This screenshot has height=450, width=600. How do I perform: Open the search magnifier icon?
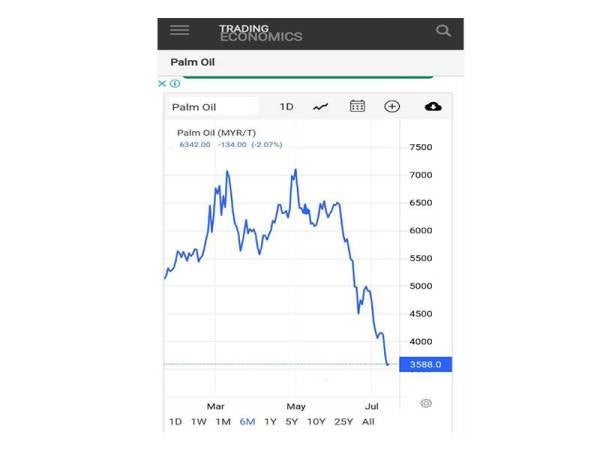(x=444, y=31)
